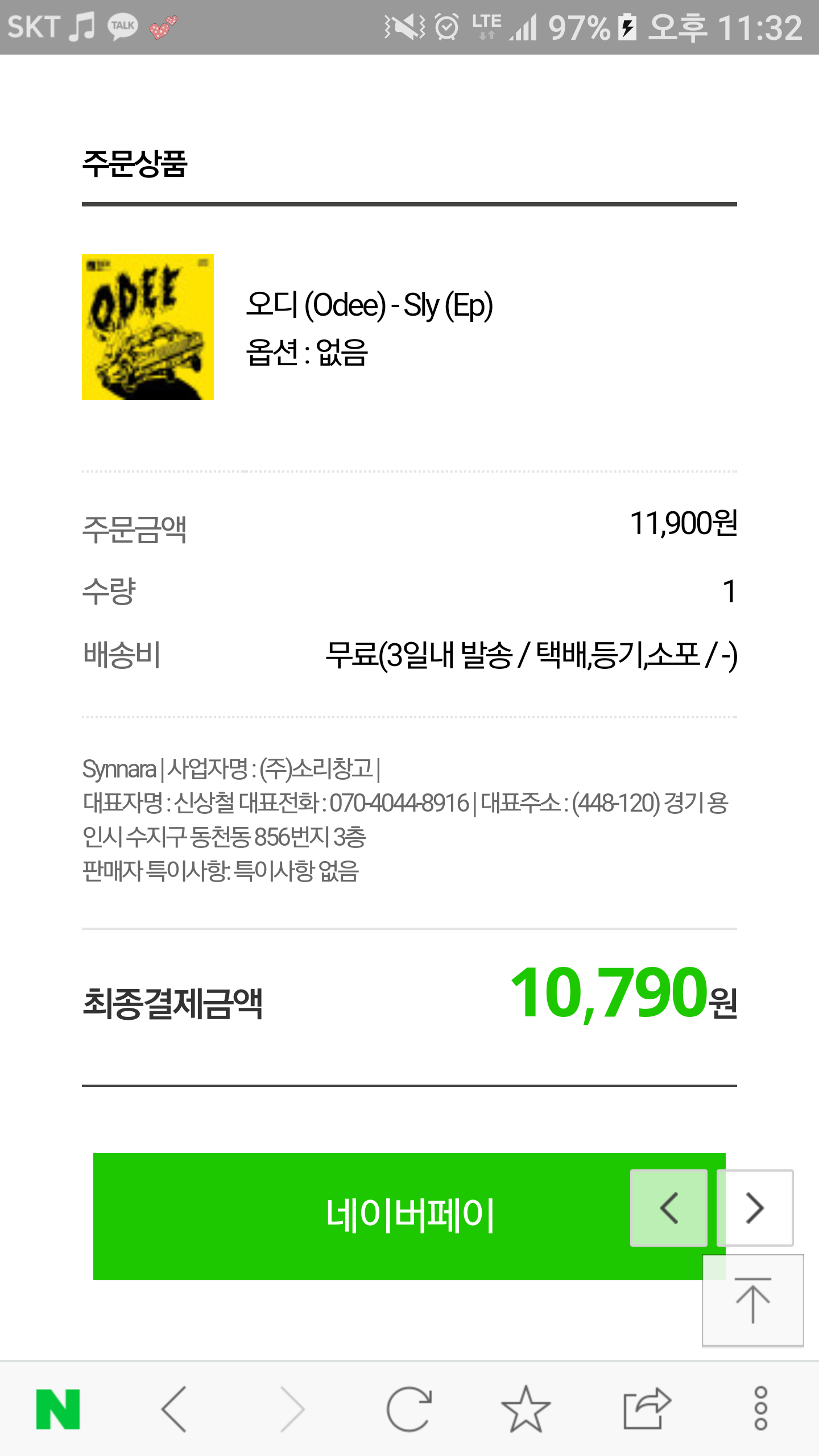This screenshot has width=819, height=1456.
Task: Go to the next page with floating right arrow
Action: point(755,1208)
